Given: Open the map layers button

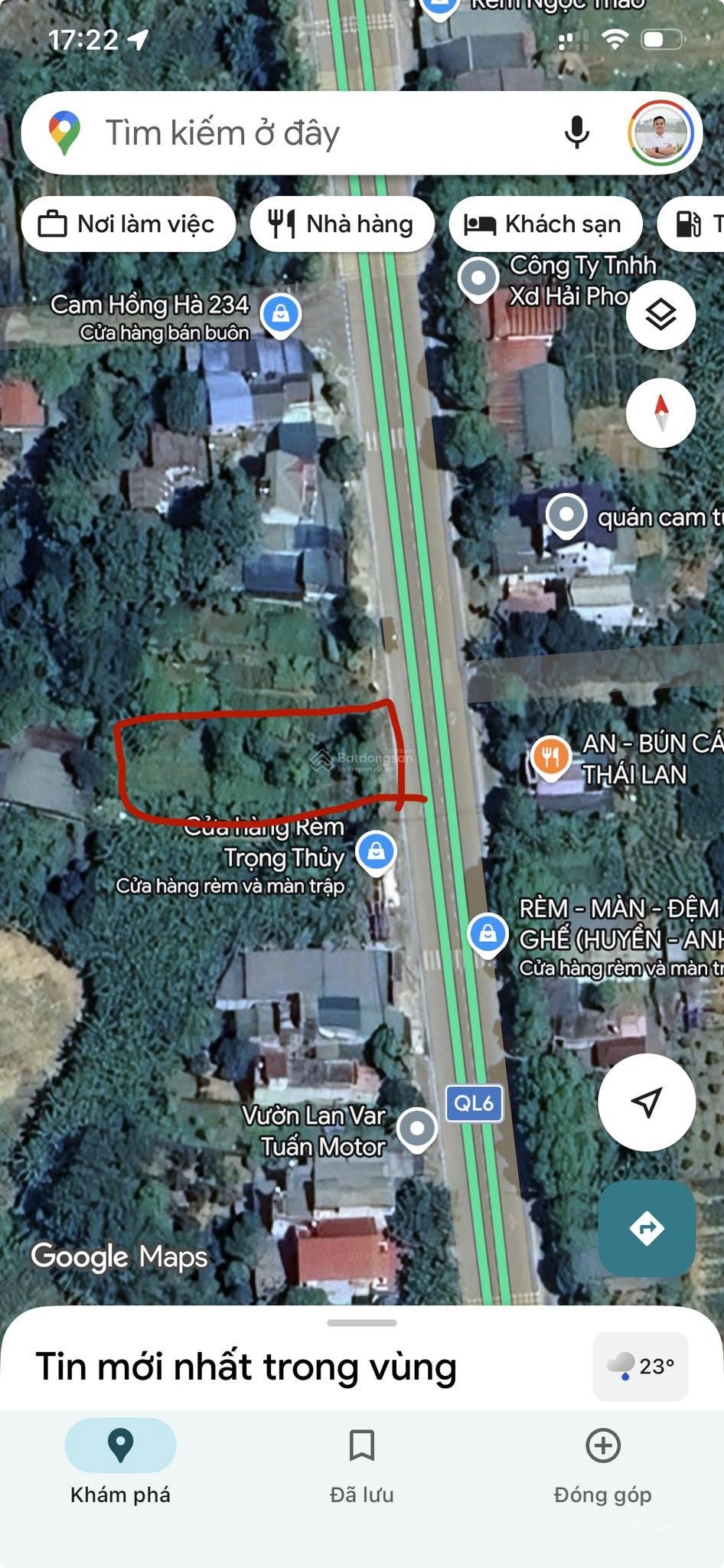Looking at the screenshot, I should point(660,315).
